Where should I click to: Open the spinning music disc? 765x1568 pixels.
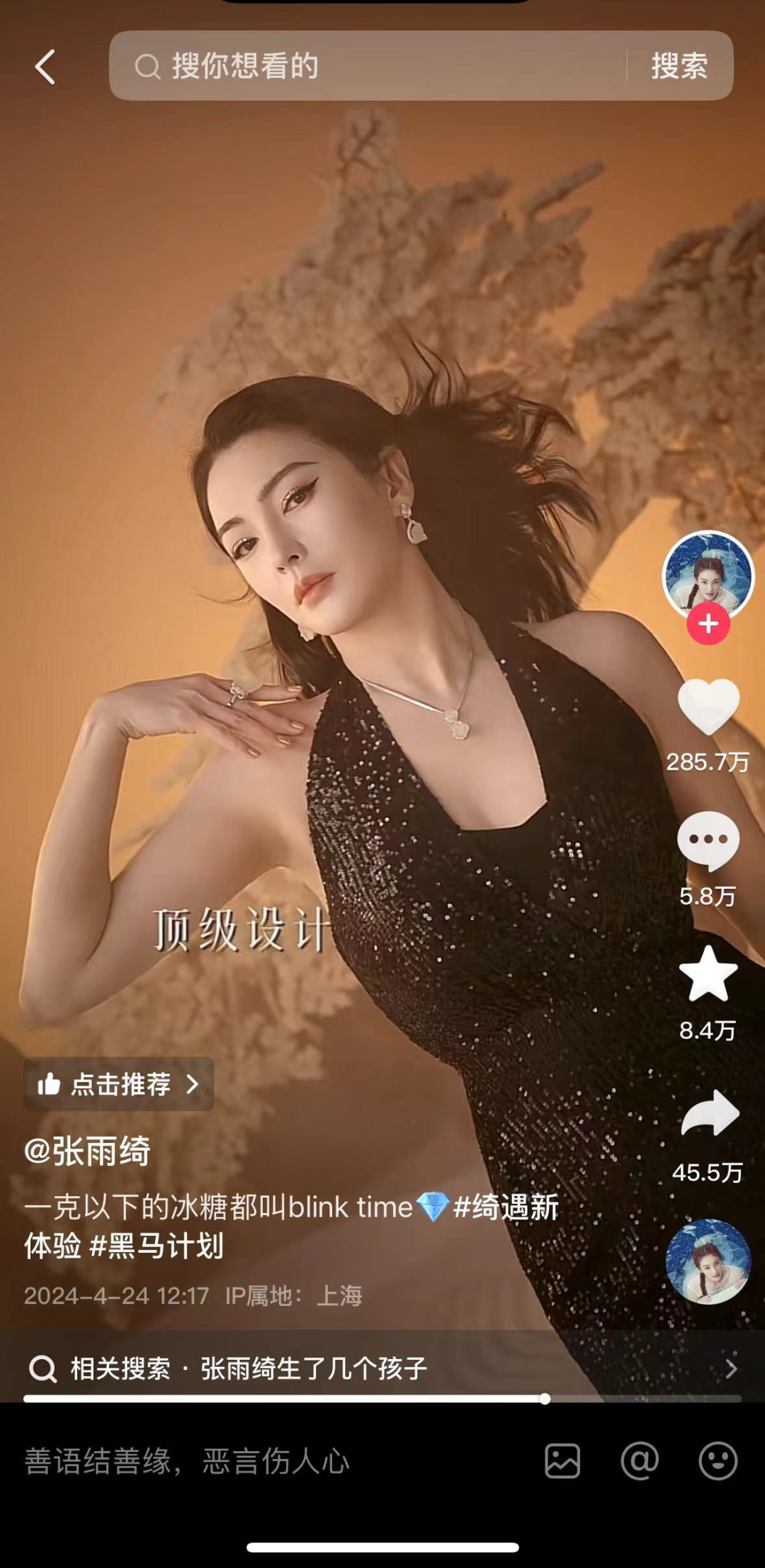708,1261
